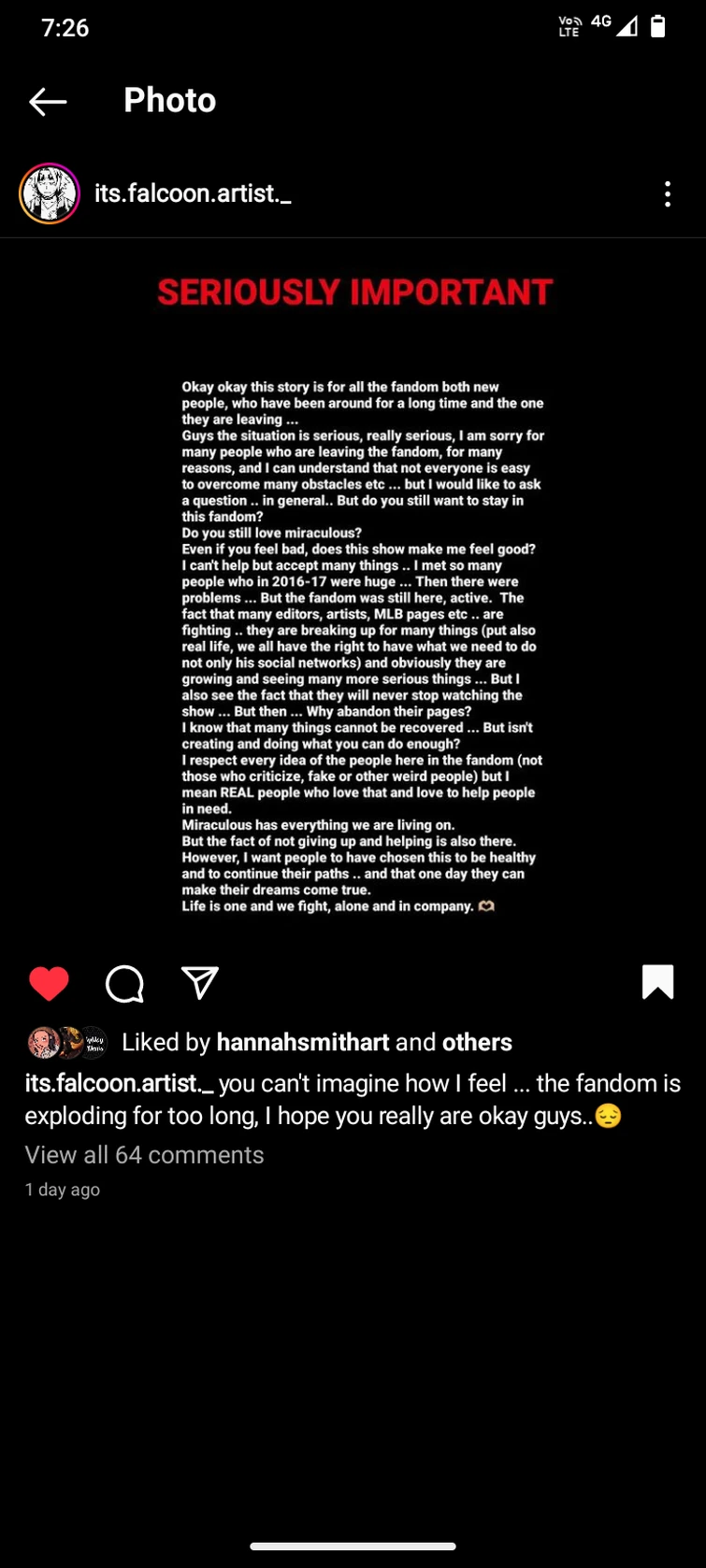Tap the back arrow to leave the post
The image size is (706, 1568).
(x=47, y=100)
